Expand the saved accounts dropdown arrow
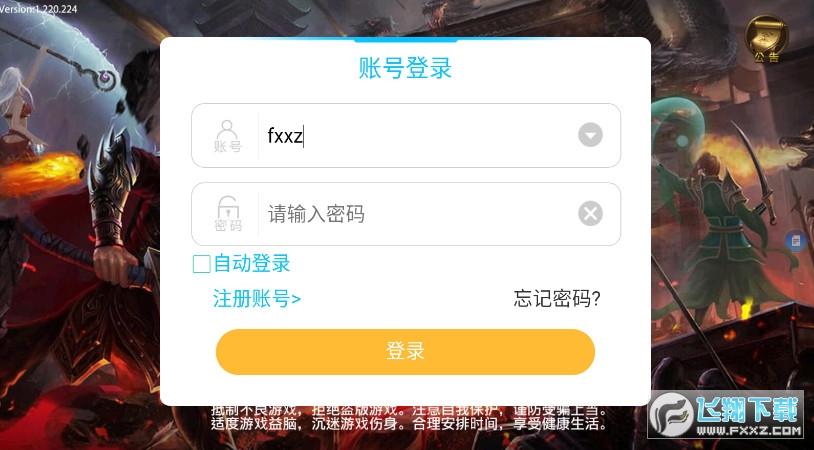 [590, 136]
